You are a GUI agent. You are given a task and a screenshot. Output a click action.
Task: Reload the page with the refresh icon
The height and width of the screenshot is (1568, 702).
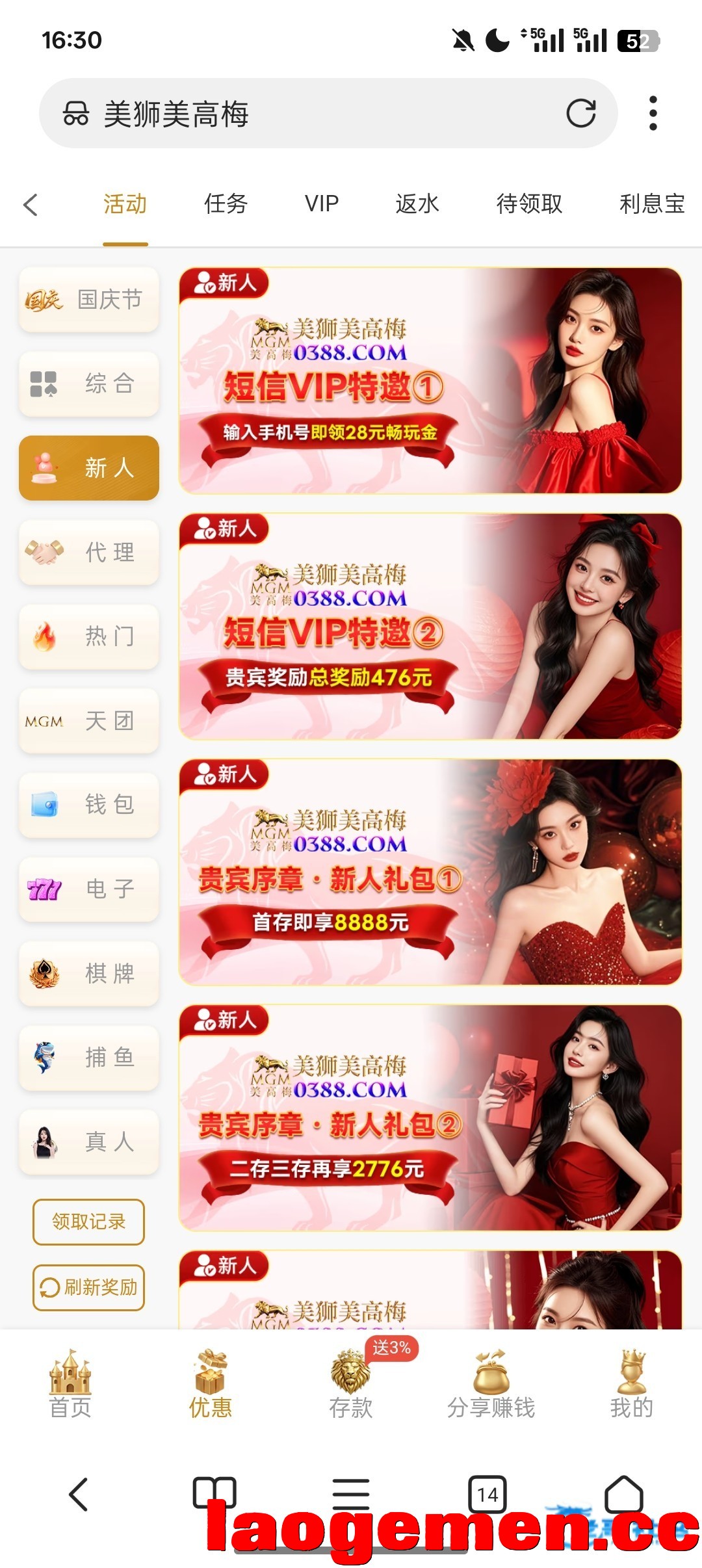pyautogui.click(x=580, y=113)
